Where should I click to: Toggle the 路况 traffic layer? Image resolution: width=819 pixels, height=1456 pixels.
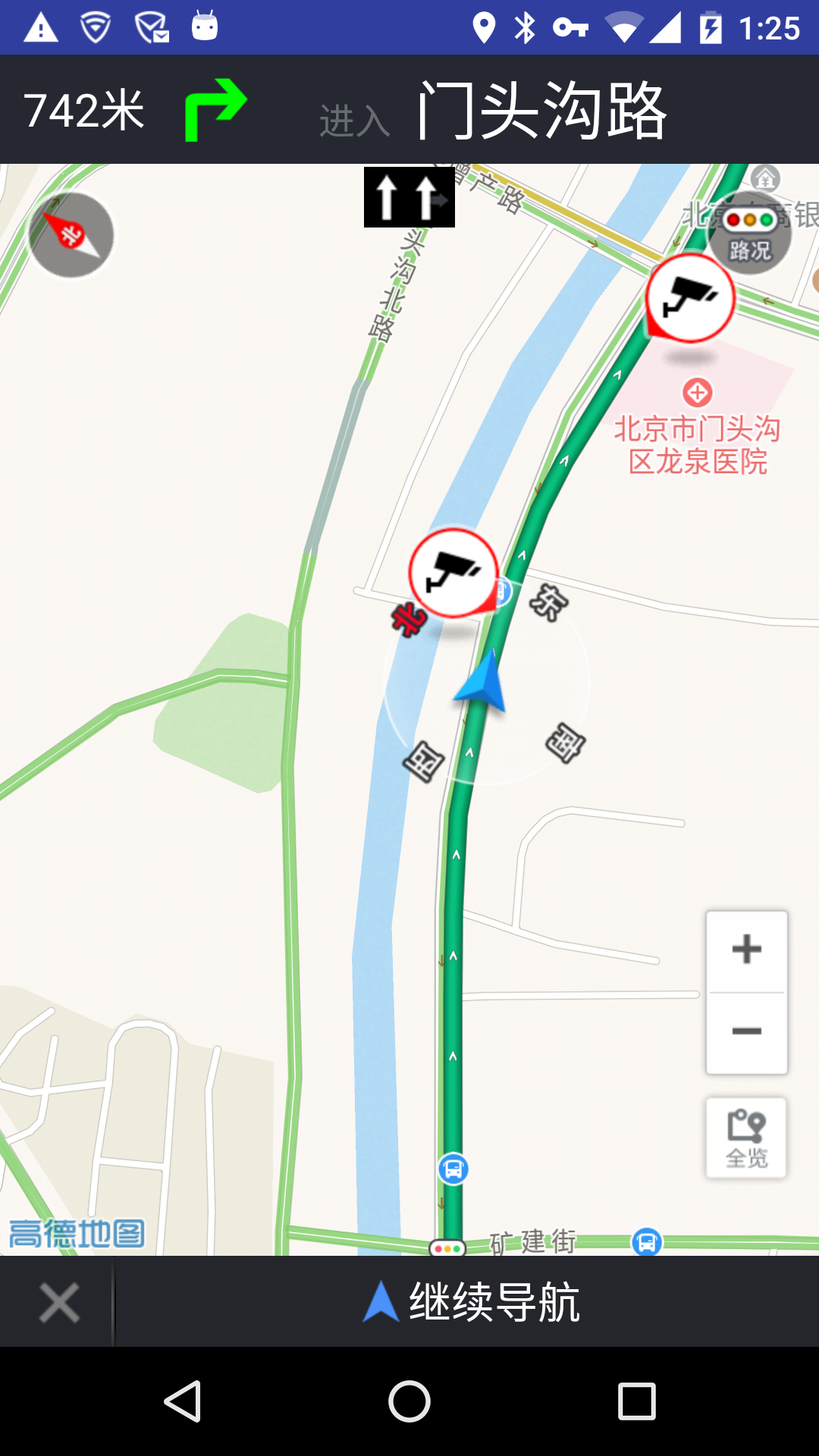coord(749,234)
